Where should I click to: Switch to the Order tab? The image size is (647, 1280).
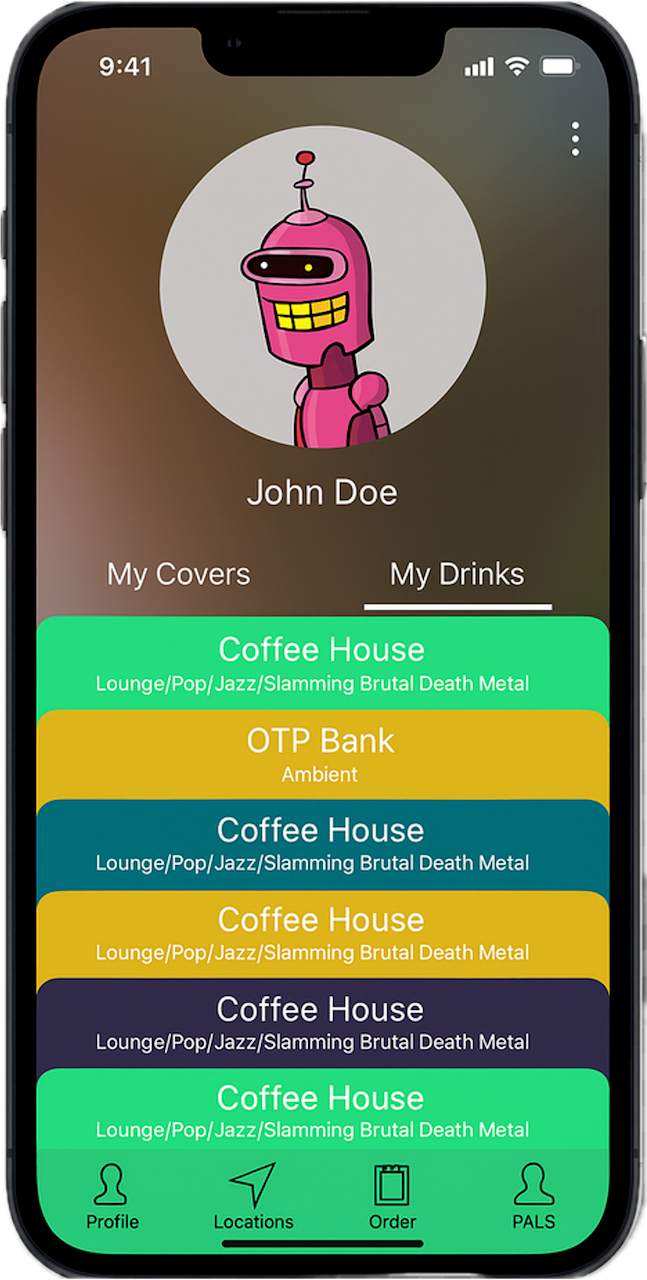pos(392,1196)
